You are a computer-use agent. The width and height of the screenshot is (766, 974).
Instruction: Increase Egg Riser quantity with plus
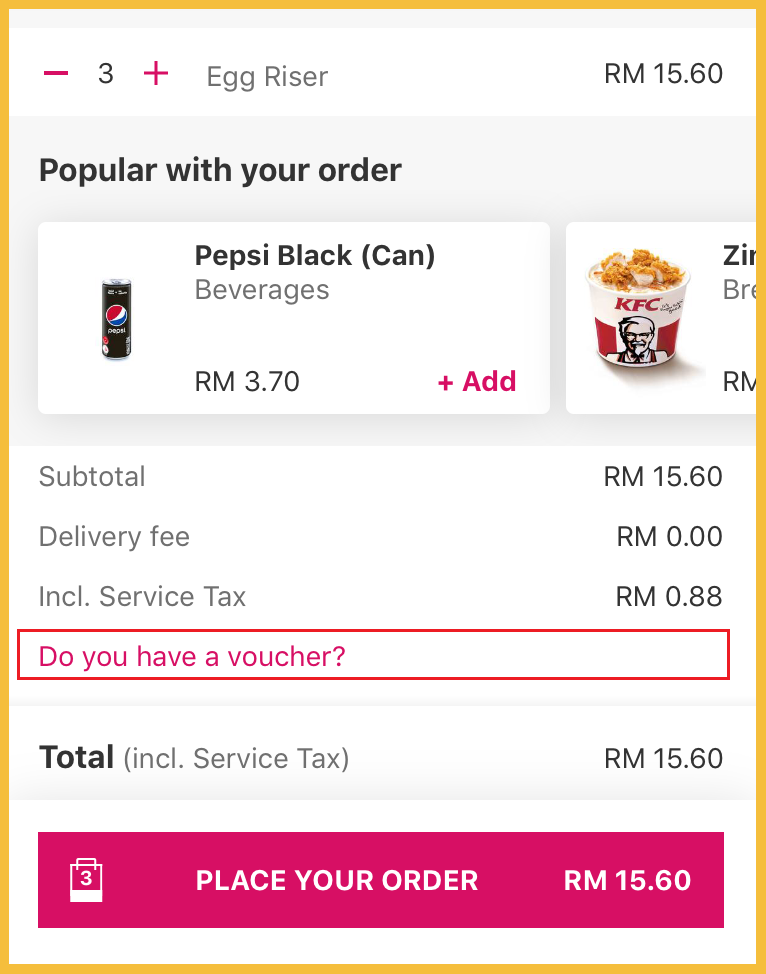point(156,74)
